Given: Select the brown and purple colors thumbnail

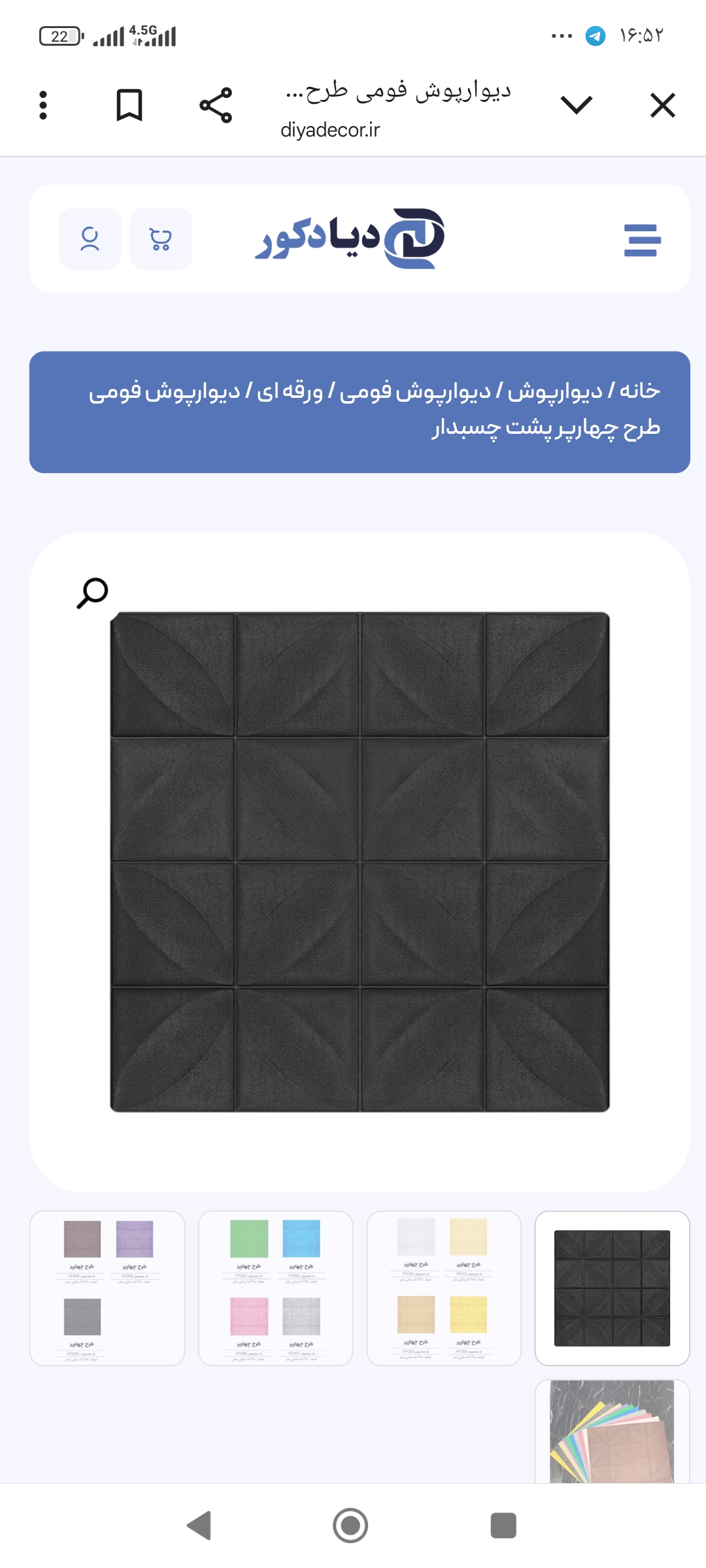Looking at the screenshot, I should click(x=107, y=1288).
